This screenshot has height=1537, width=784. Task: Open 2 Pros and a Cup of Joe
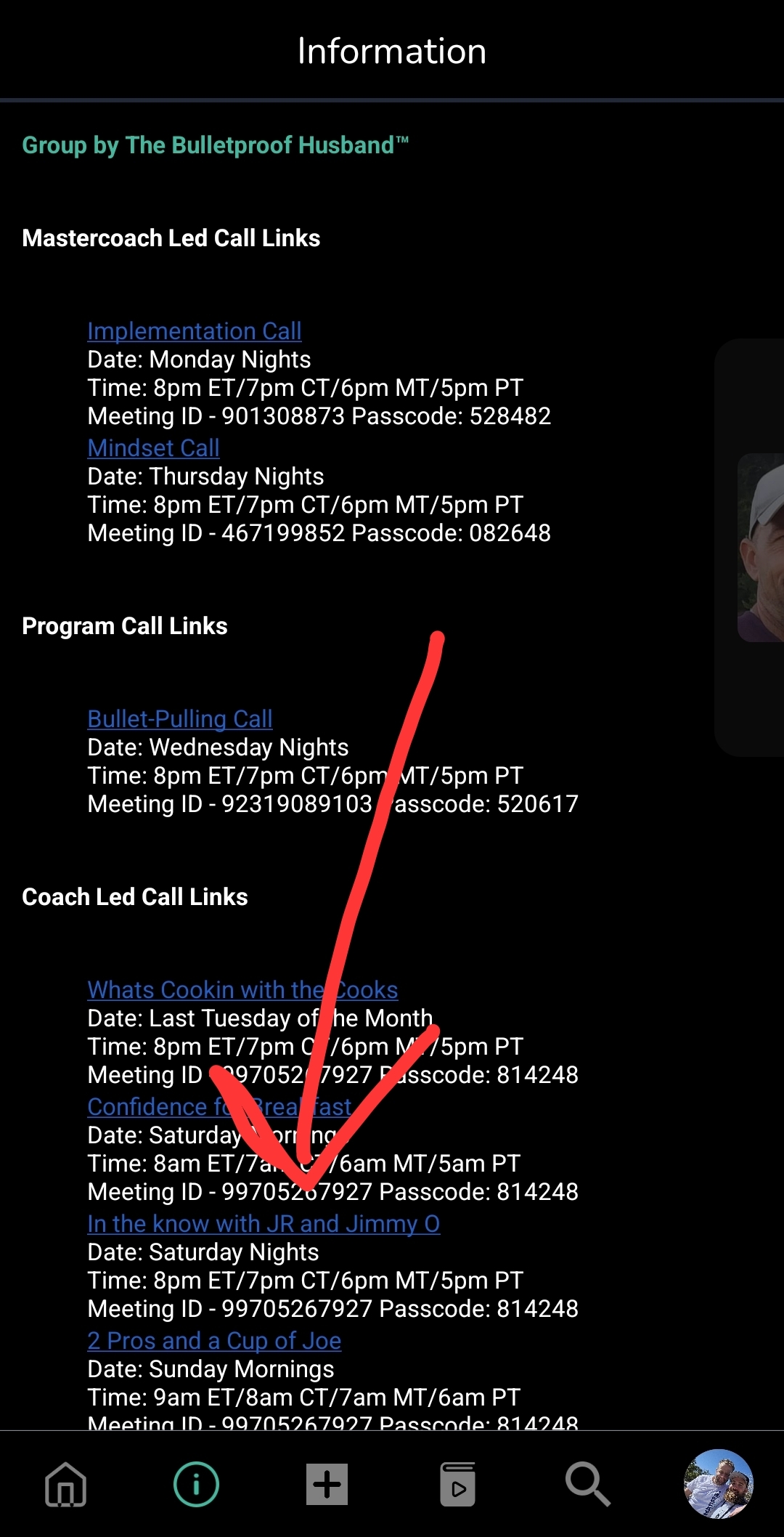(x=214, y=1341)
